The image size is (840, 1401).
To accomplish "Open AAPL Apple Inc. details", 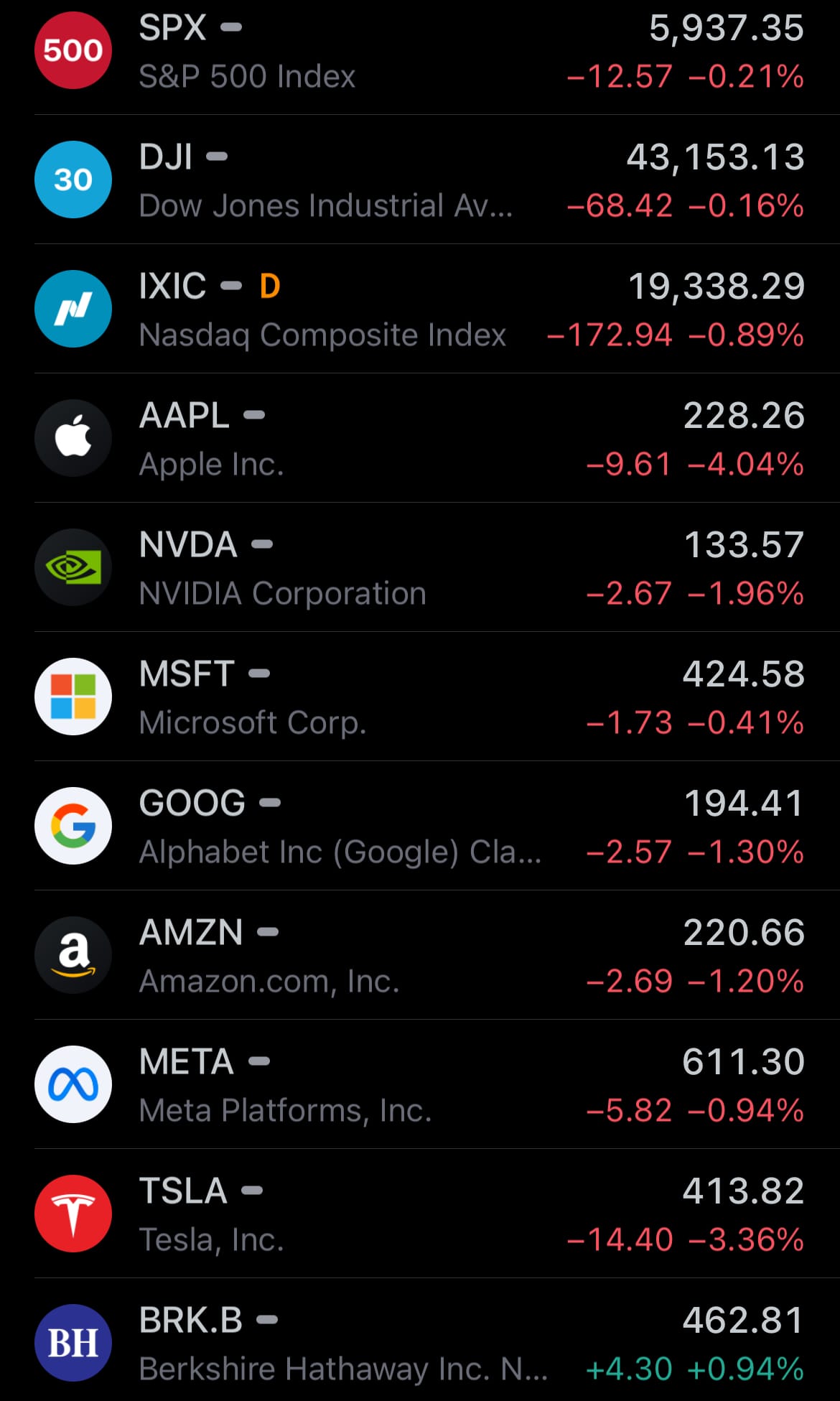I will [x=420, y=438].
